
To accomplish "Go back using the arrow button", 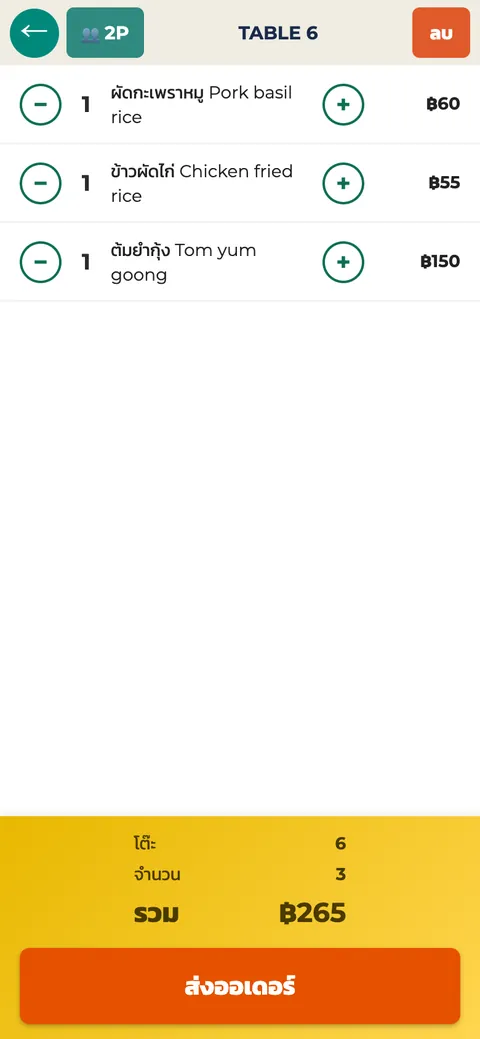I will point(34,32).
